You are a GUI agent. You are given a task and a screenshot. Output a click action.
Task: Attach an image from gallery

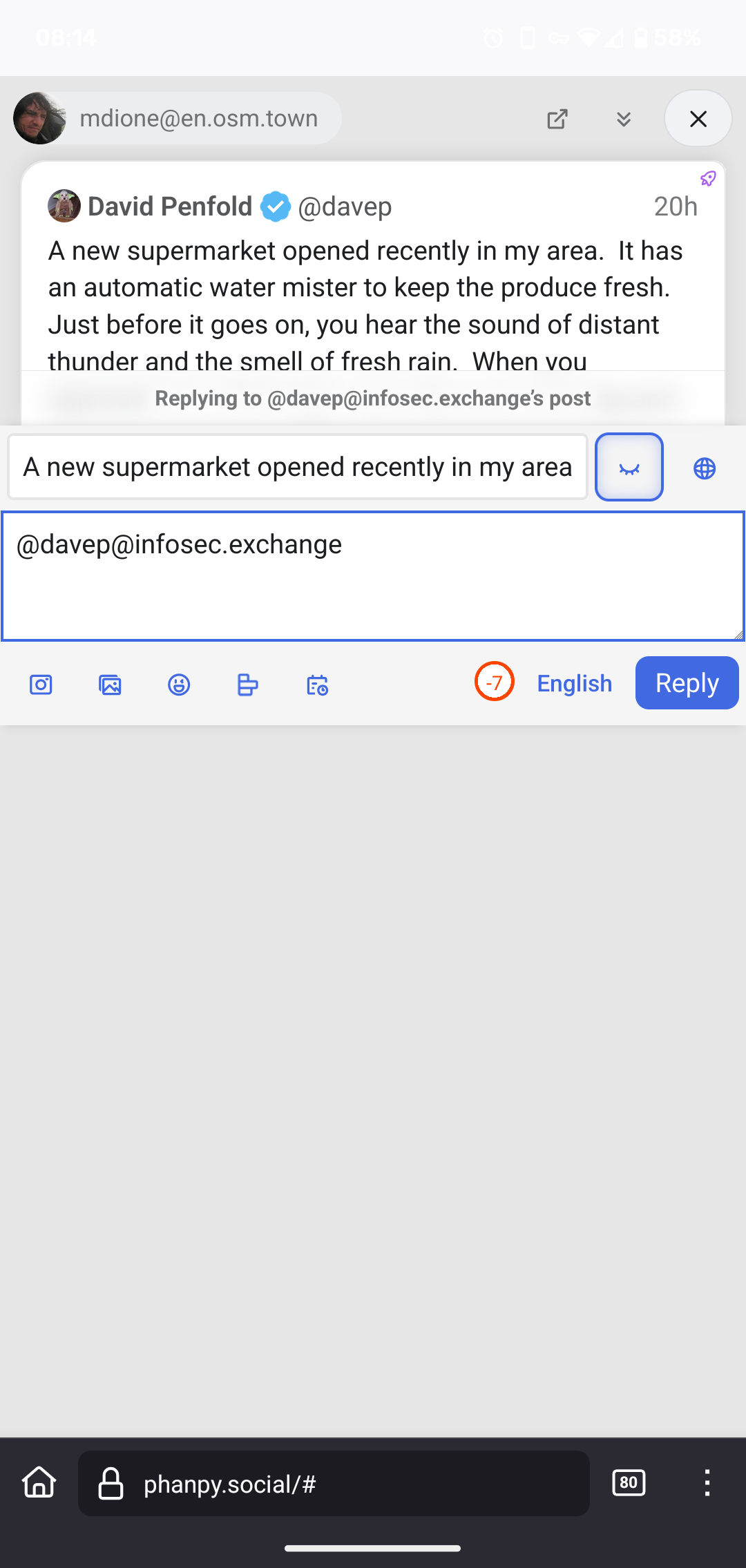click(x=110, y=685)
